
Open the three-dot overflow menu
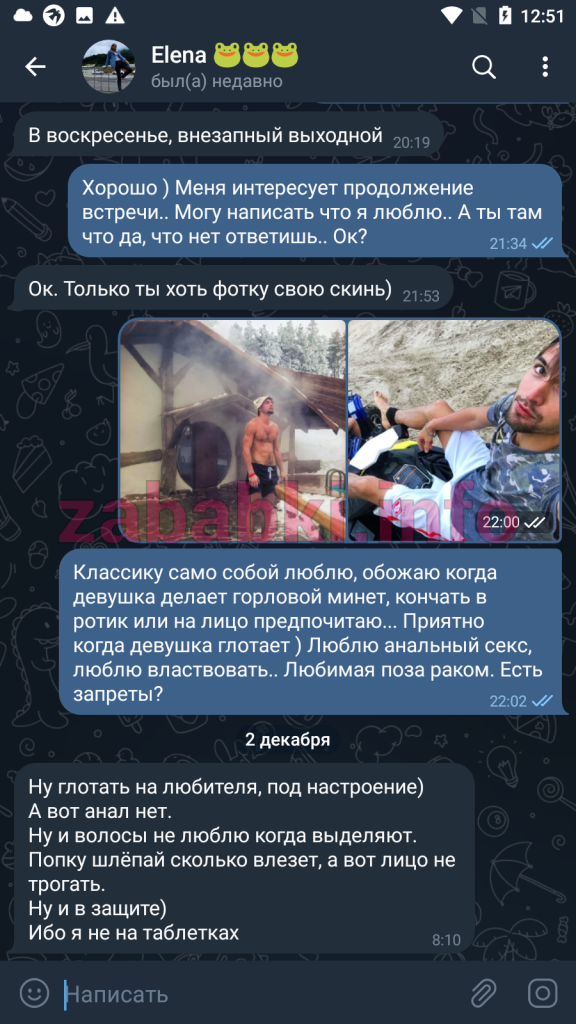click(x=545, y=66)
